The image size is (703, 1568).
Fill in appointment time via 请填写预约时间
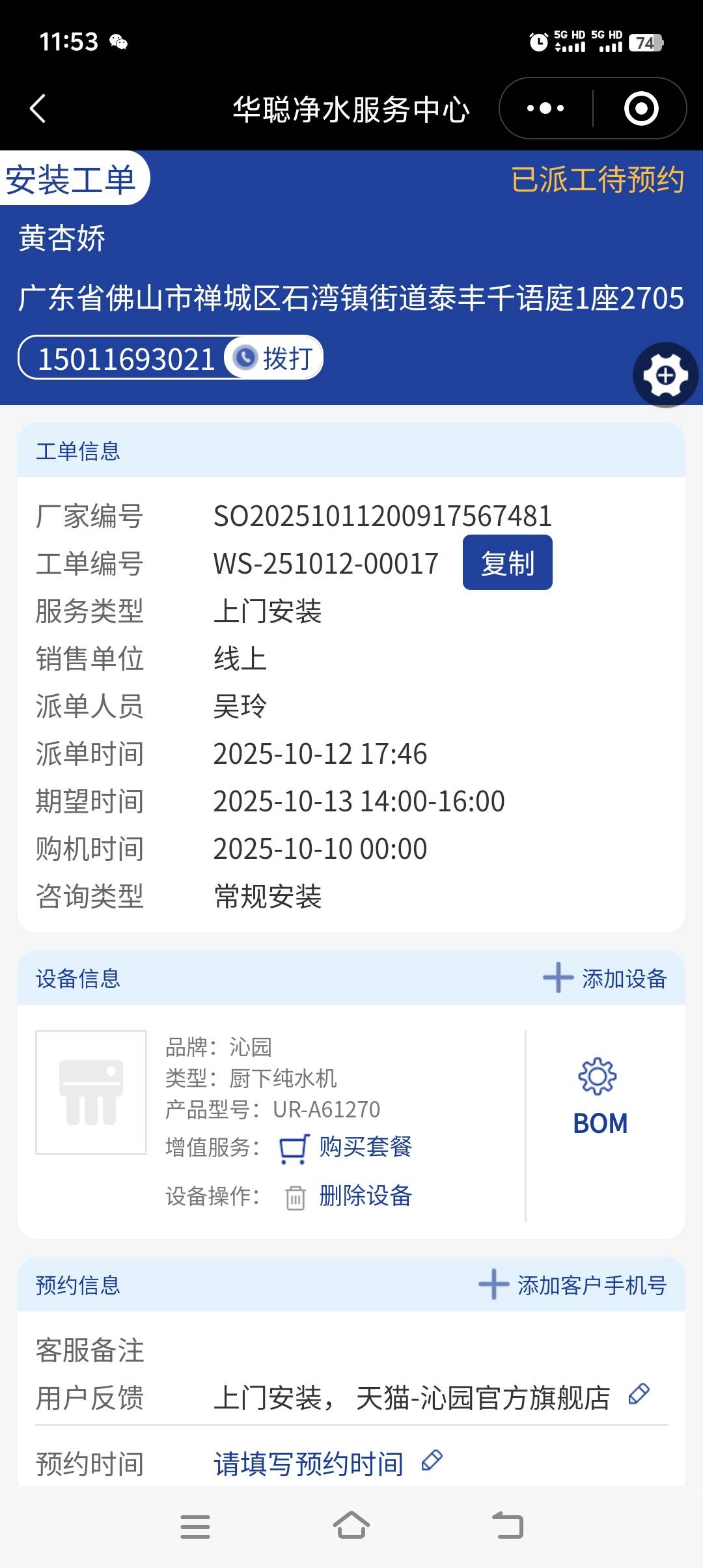pos(309,1464)
